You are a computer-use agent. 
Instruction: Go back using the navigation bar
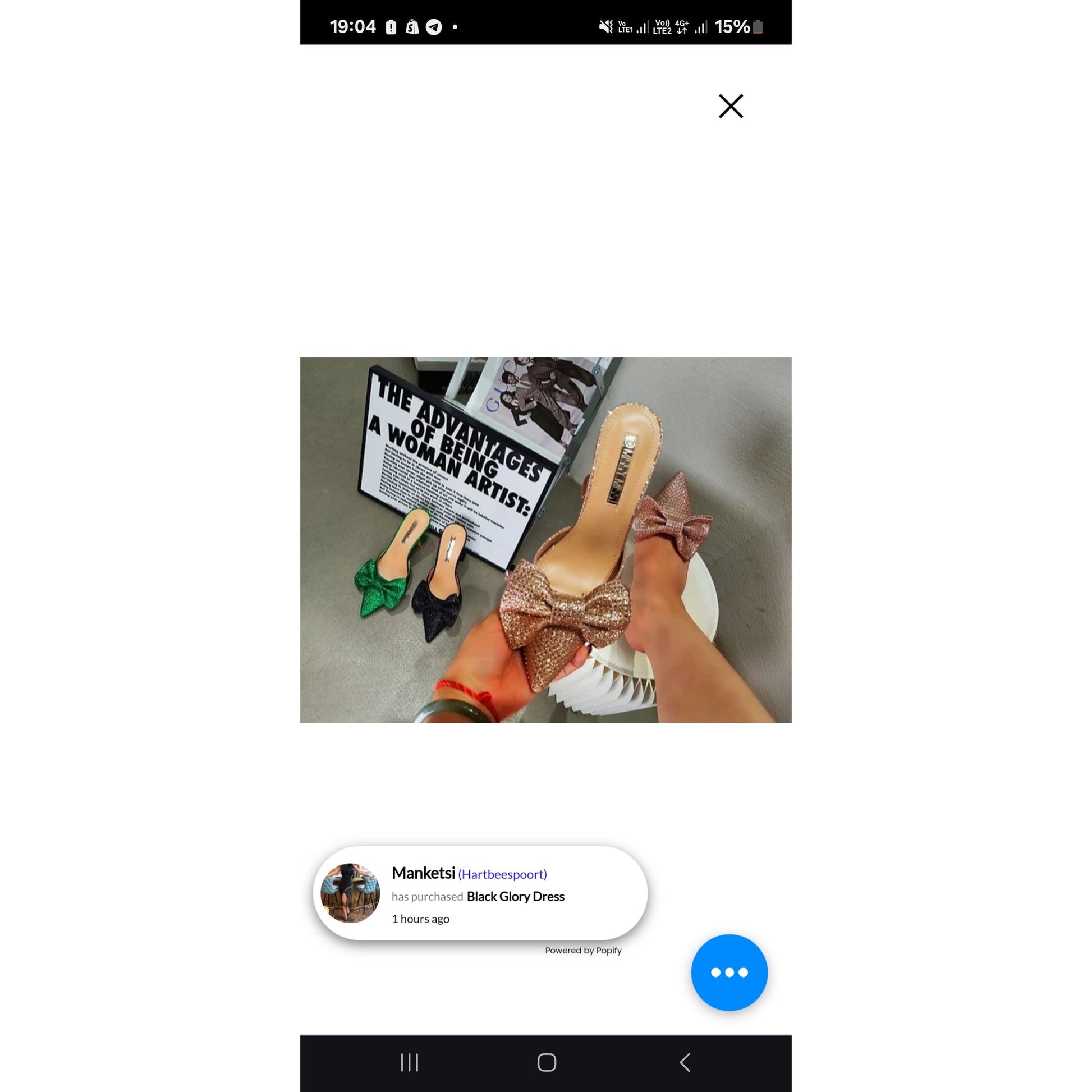(685, 1063)
